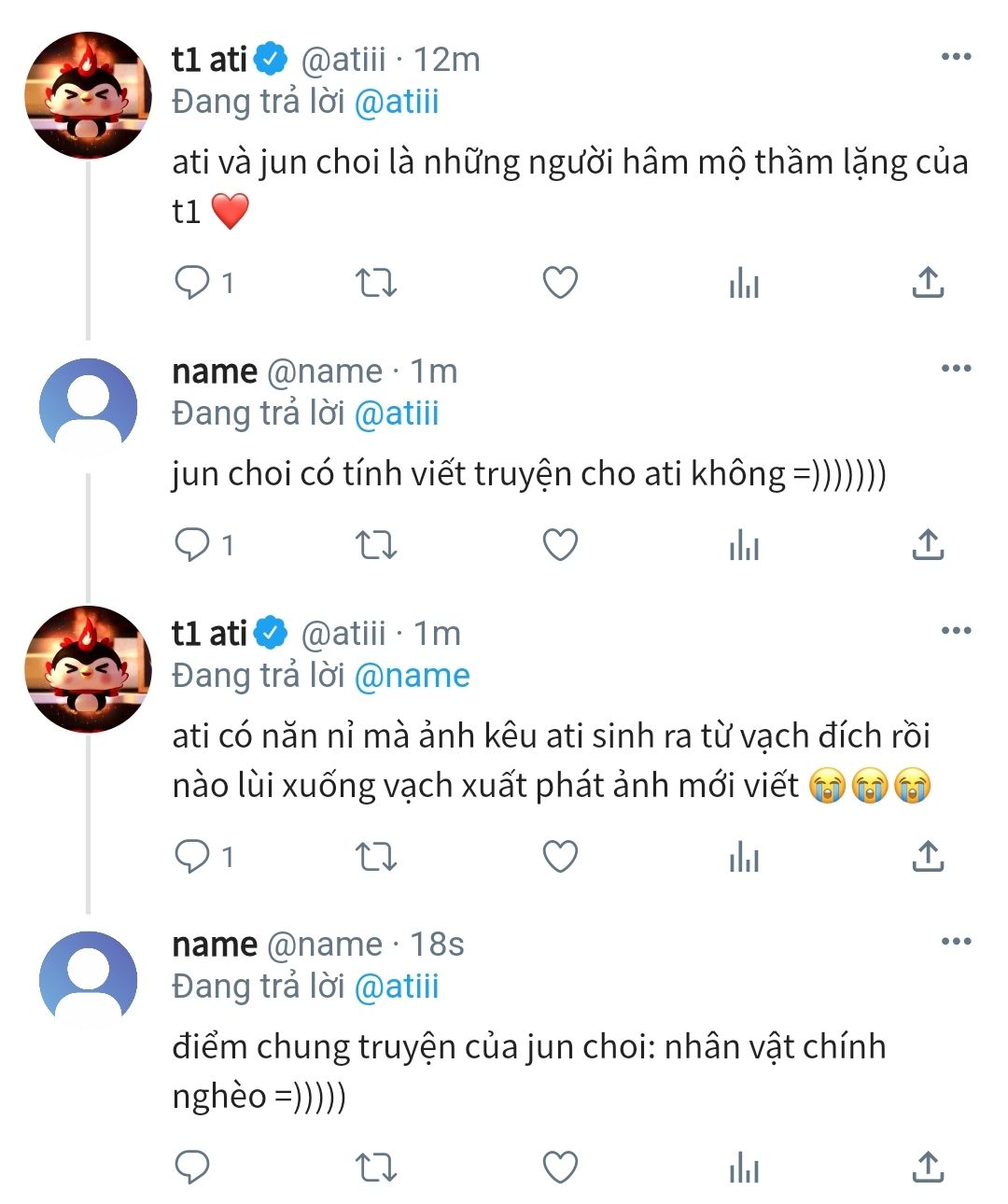Share the 'người hâm mộ thầm lặng' tweet

point(928,282)
